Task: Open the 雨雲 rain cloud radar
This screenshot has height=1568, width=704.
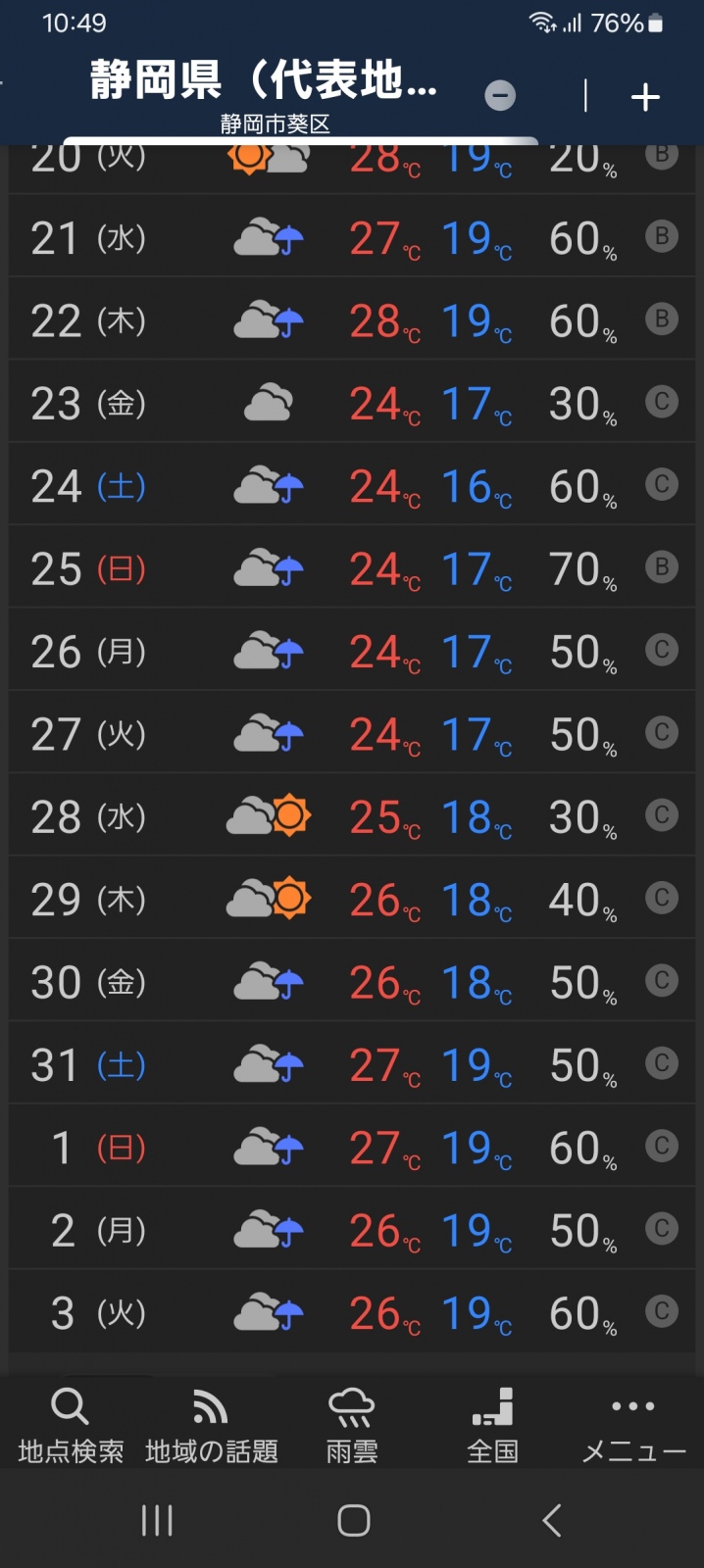Action: (352, 1426)
